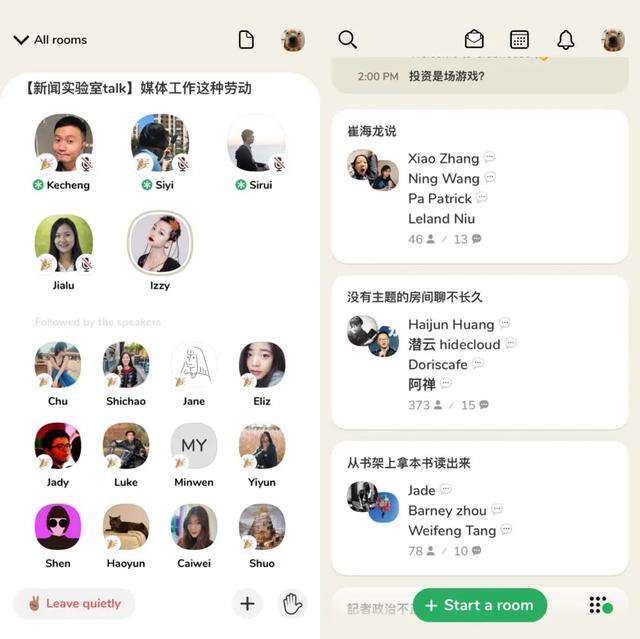Leave quietly from the room
The image size is (640, 639).
[x=74, y=603]
